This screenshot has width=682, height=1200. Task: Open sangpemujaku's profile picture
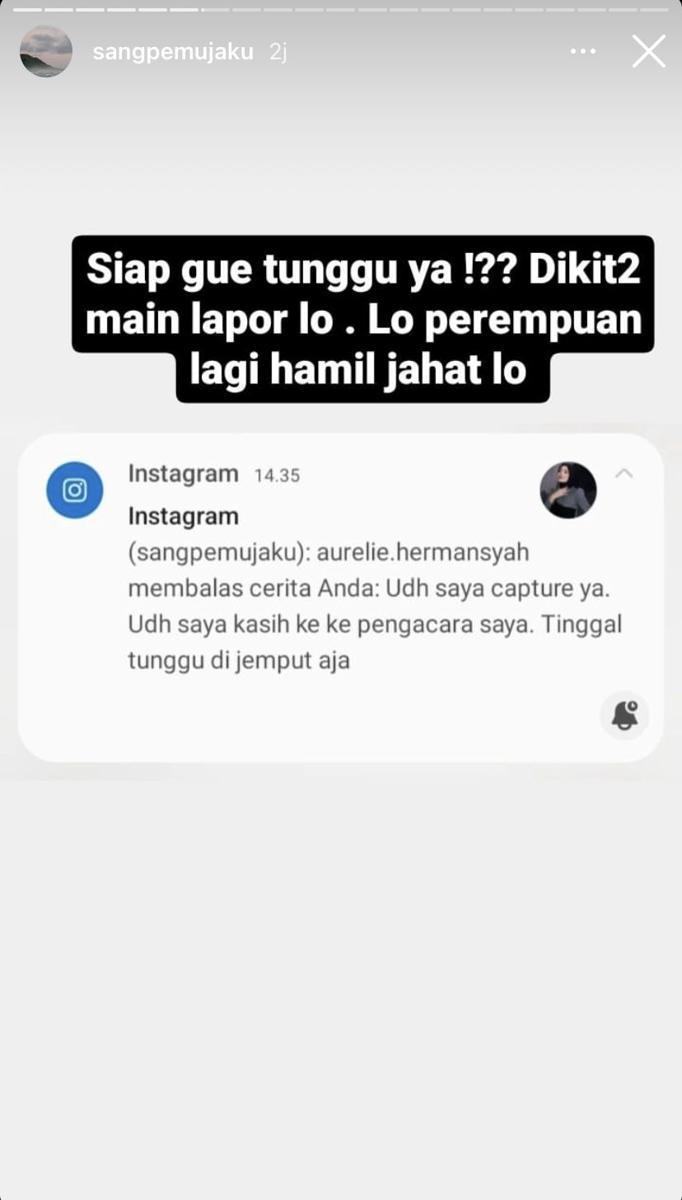coord(46,52)
